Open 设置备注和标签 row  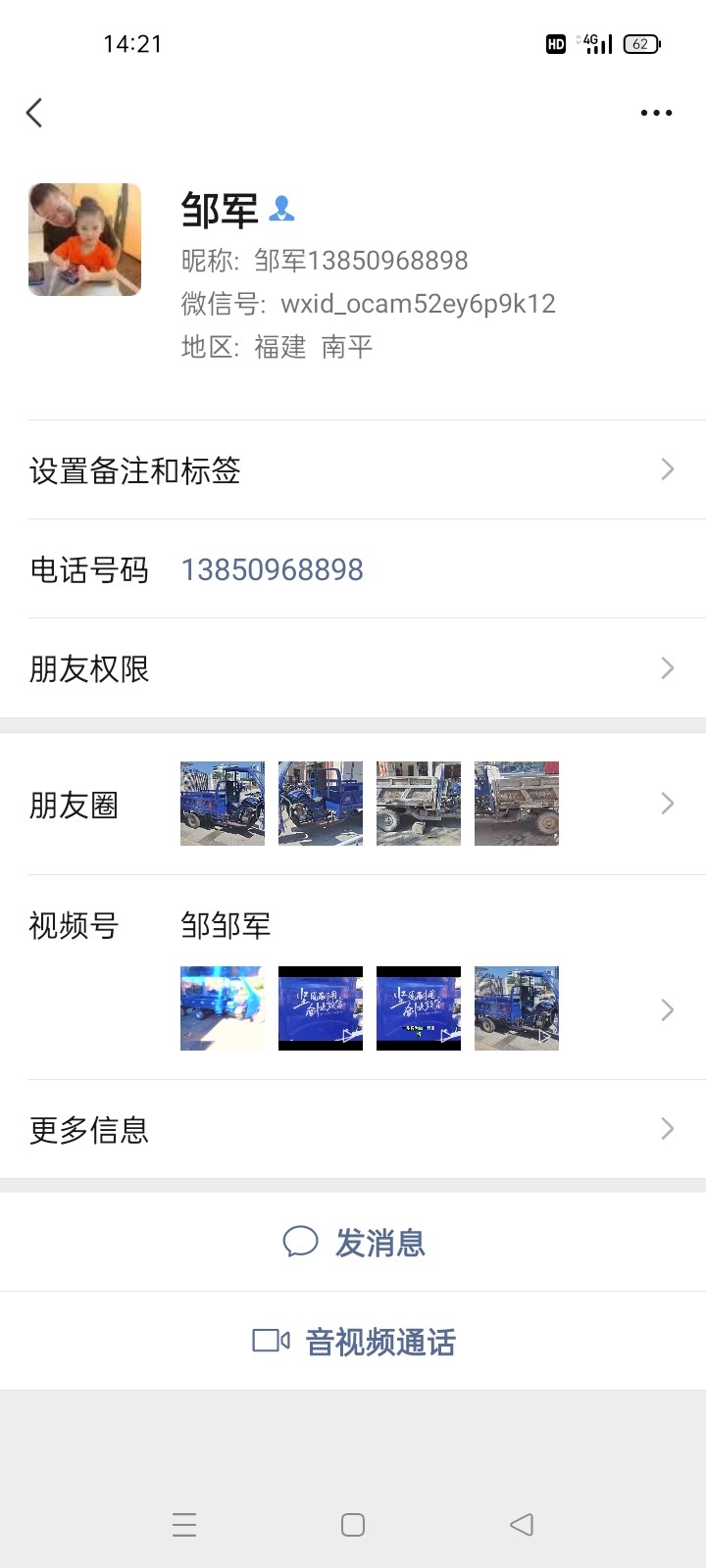point(353,470)
